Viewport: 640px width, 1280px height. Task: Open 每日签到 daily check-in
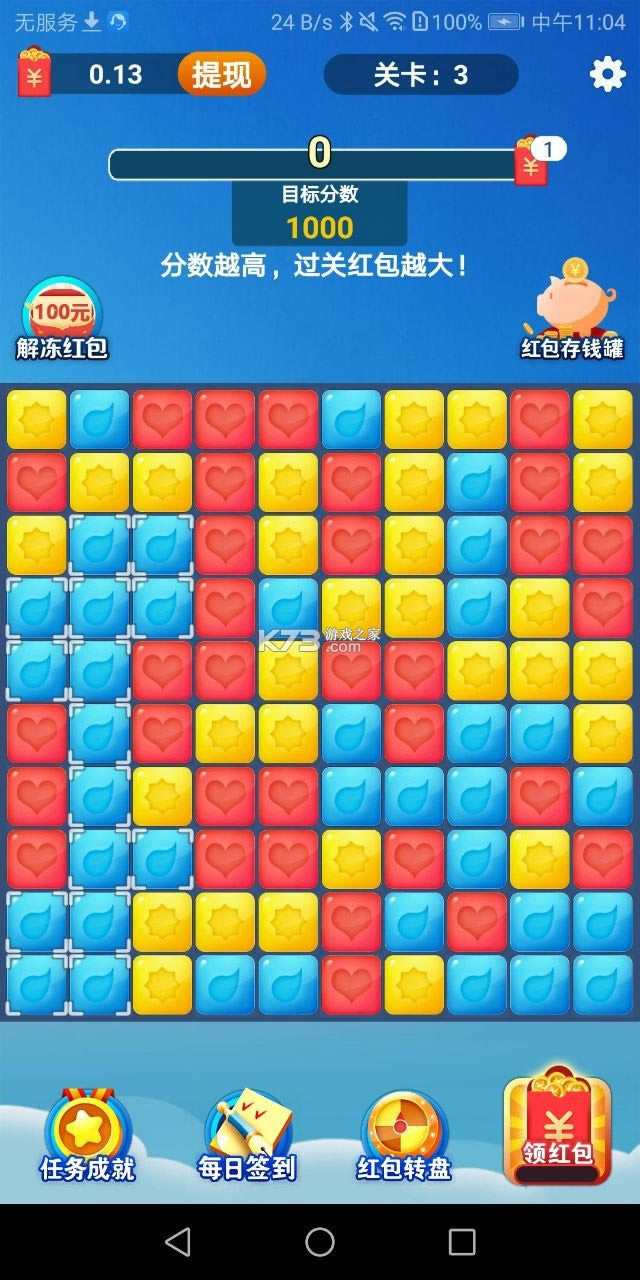(246, 1138)
